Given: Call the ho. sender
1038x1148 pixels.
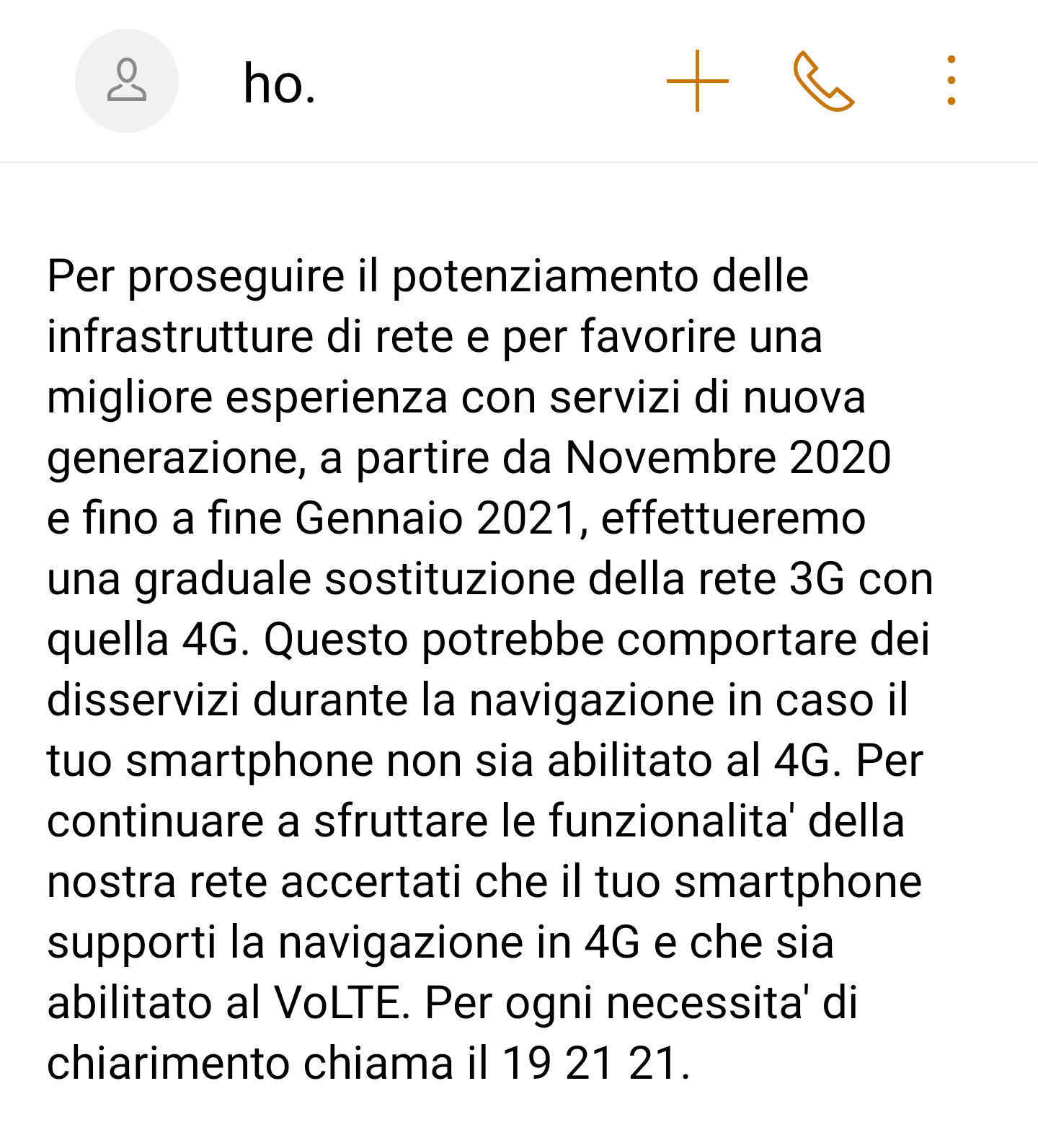Looking at the screenshot, I should (x=823, y=81).
